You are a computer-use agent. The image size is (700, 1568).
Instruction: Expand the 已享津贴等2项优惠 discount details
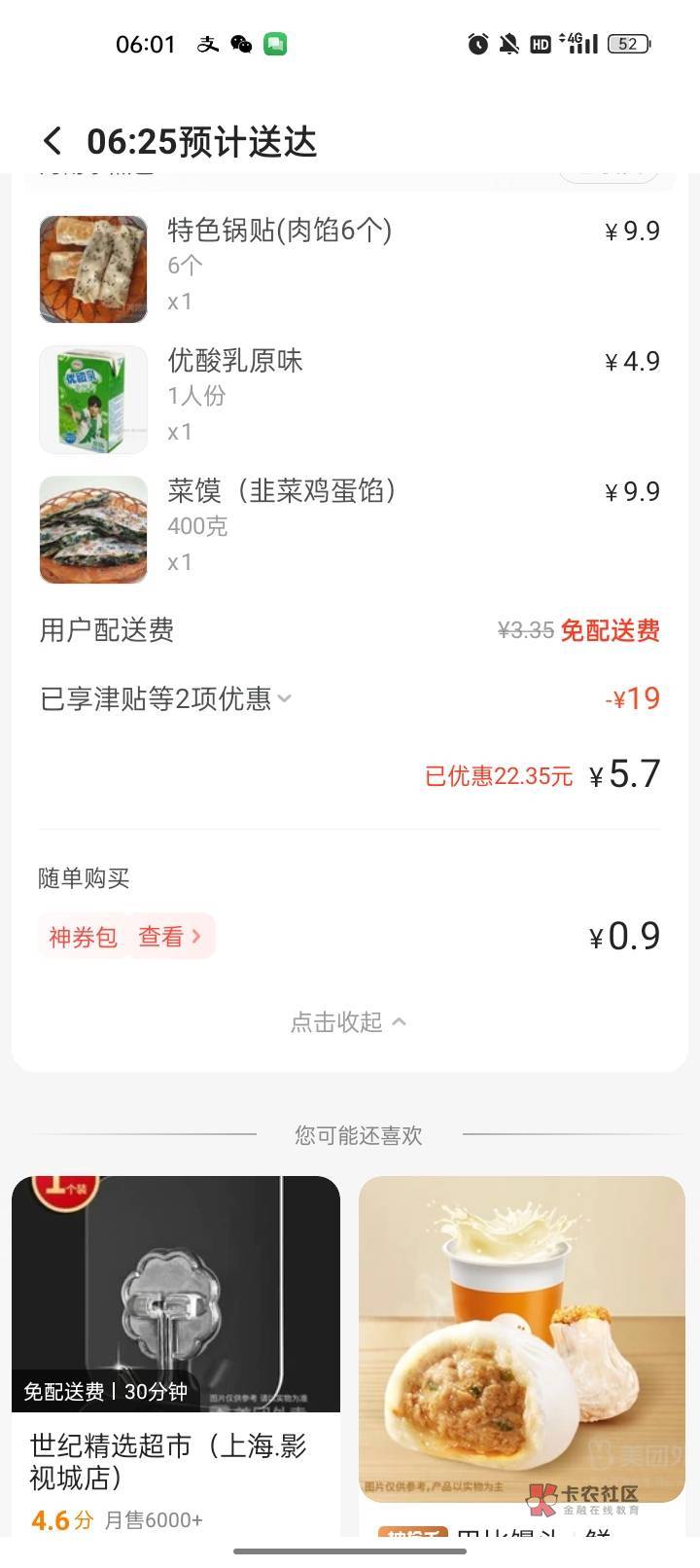[165, 698]
